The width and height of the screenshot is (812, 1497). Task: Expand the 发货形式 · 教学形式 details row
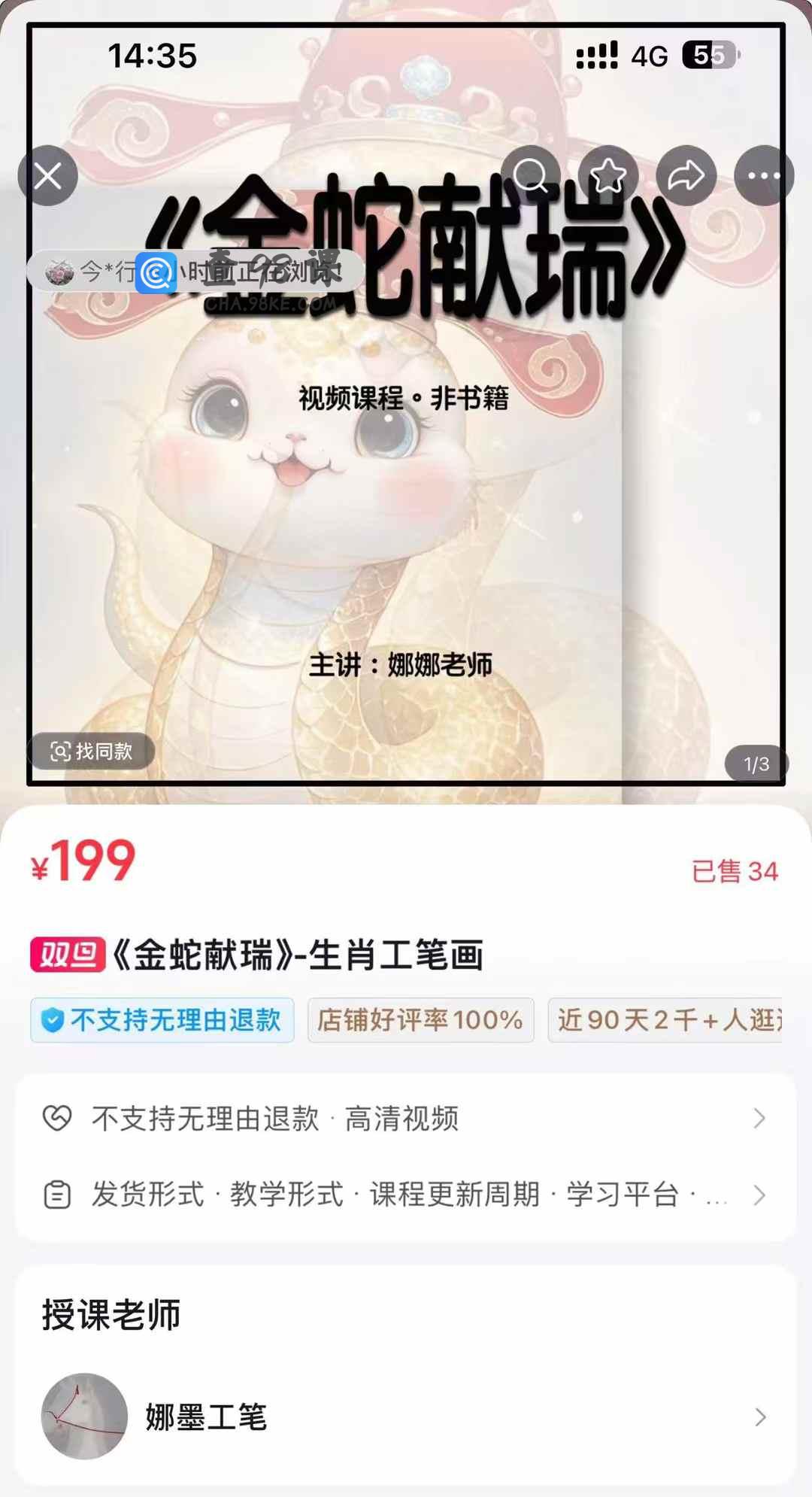tap(404, 1195)
